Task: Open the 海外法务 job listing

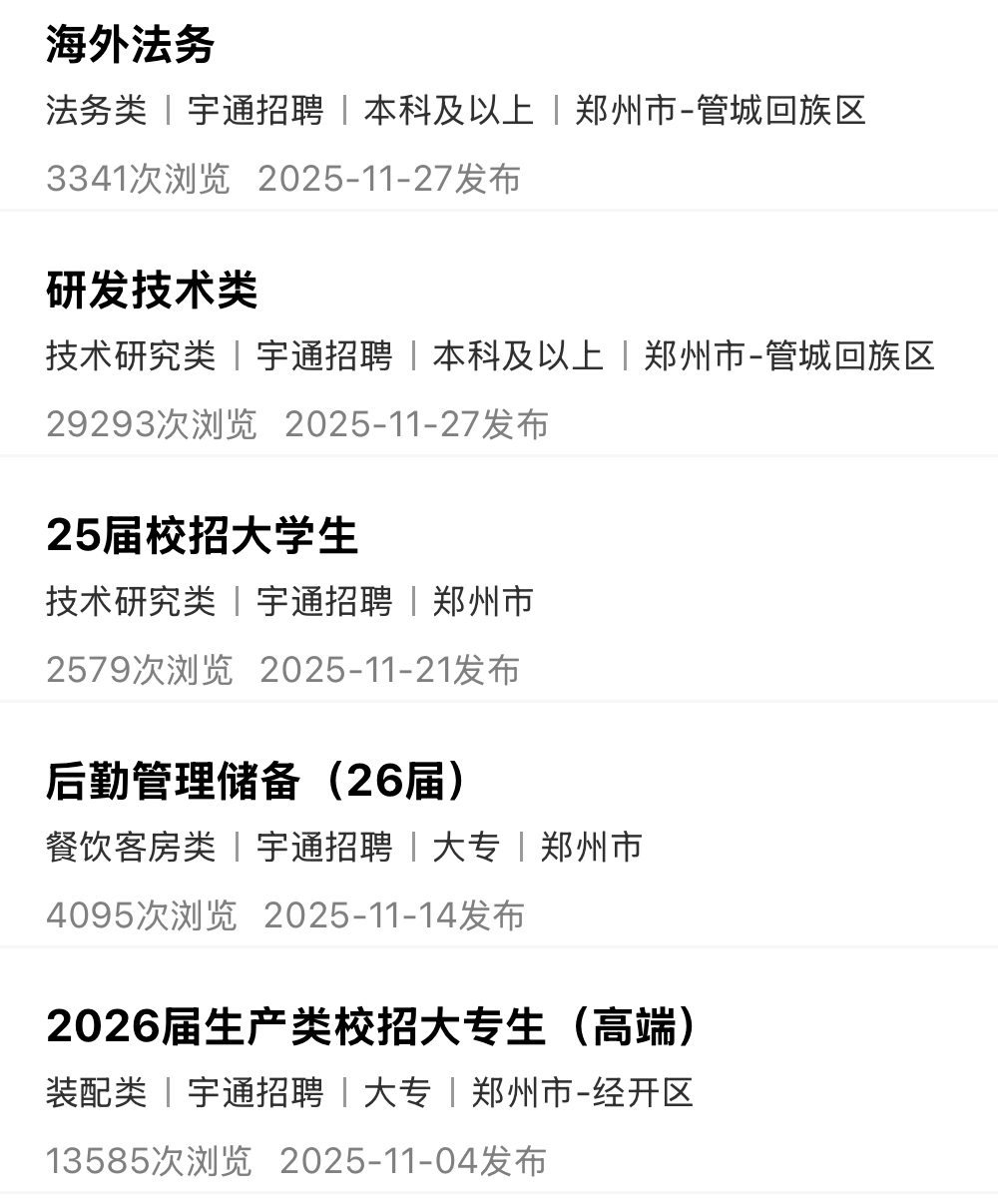Action: tap(131, 46)
